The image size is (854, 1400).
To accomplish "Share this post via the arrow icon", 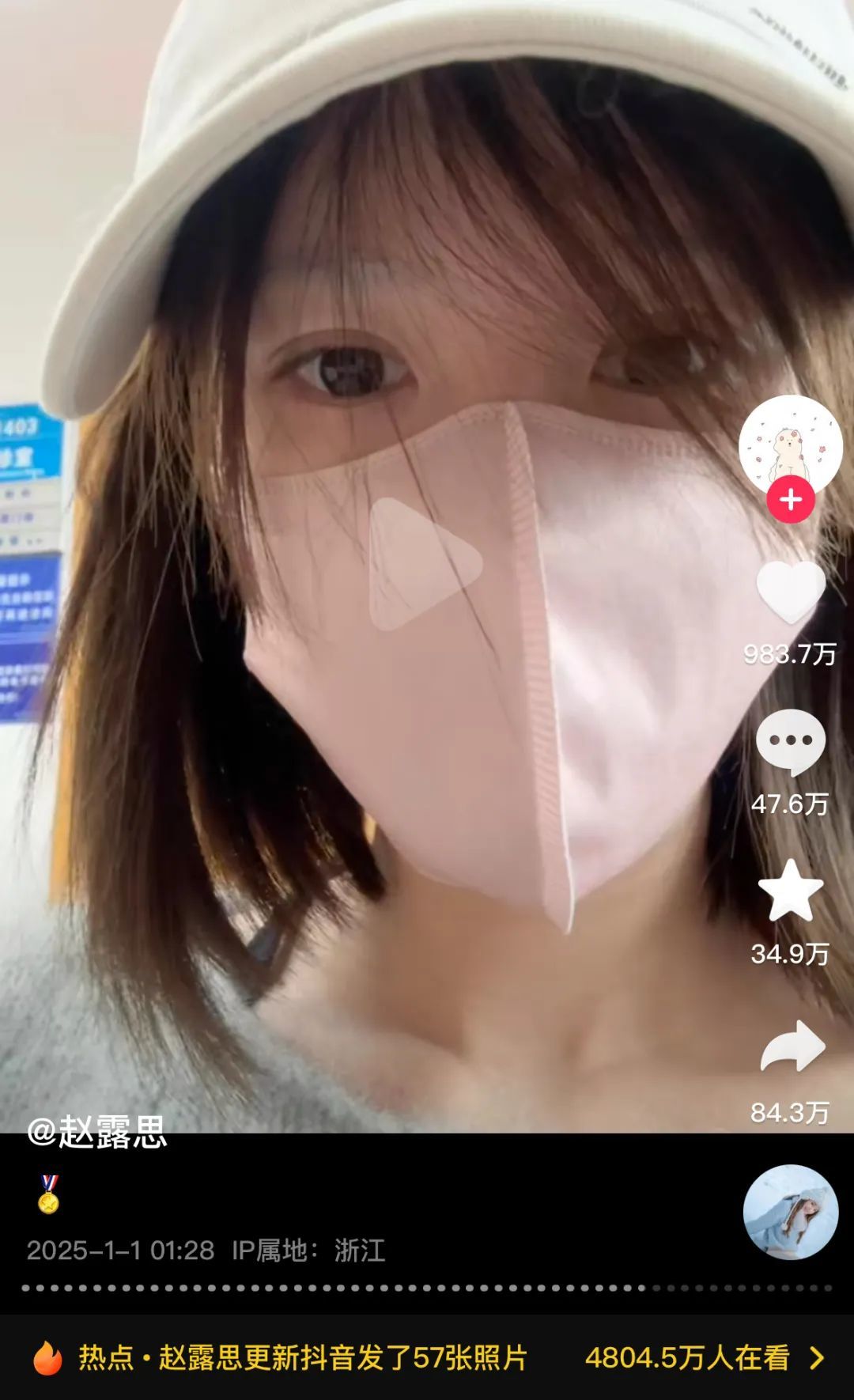I will [792, 1046].
